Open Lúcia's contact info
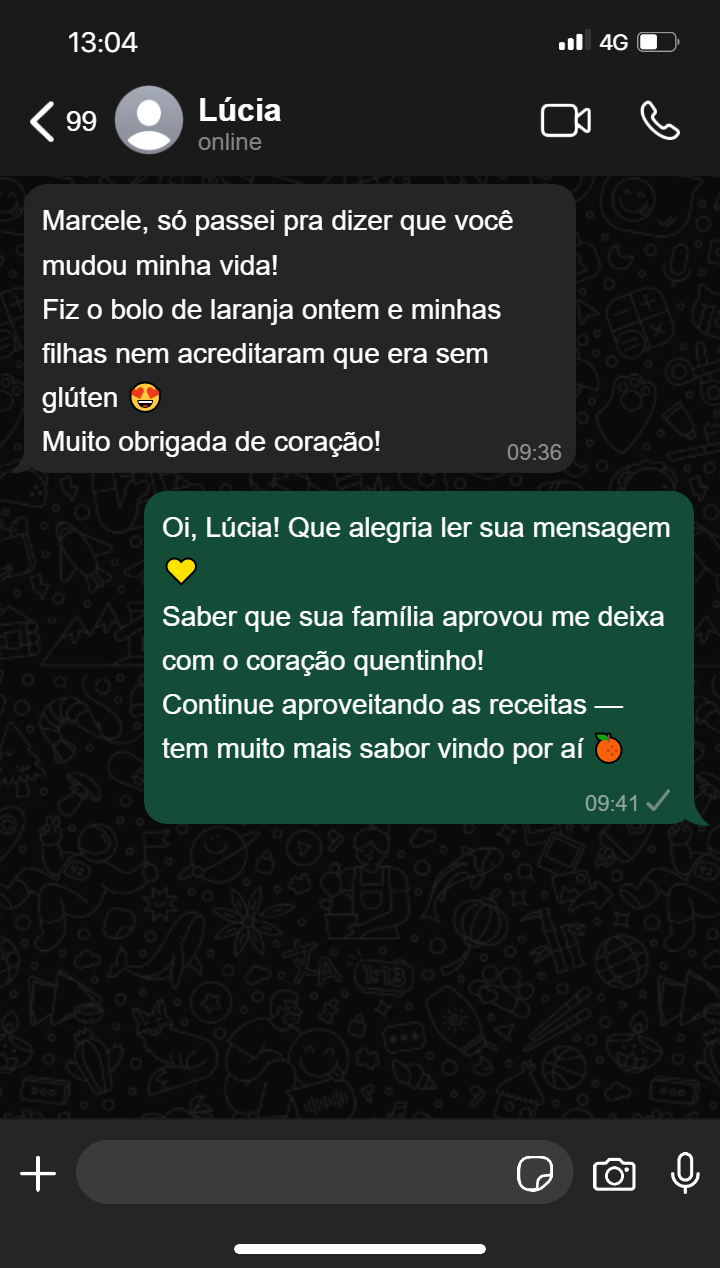Viewport: 720px width, 1268px height. (239, 123)
